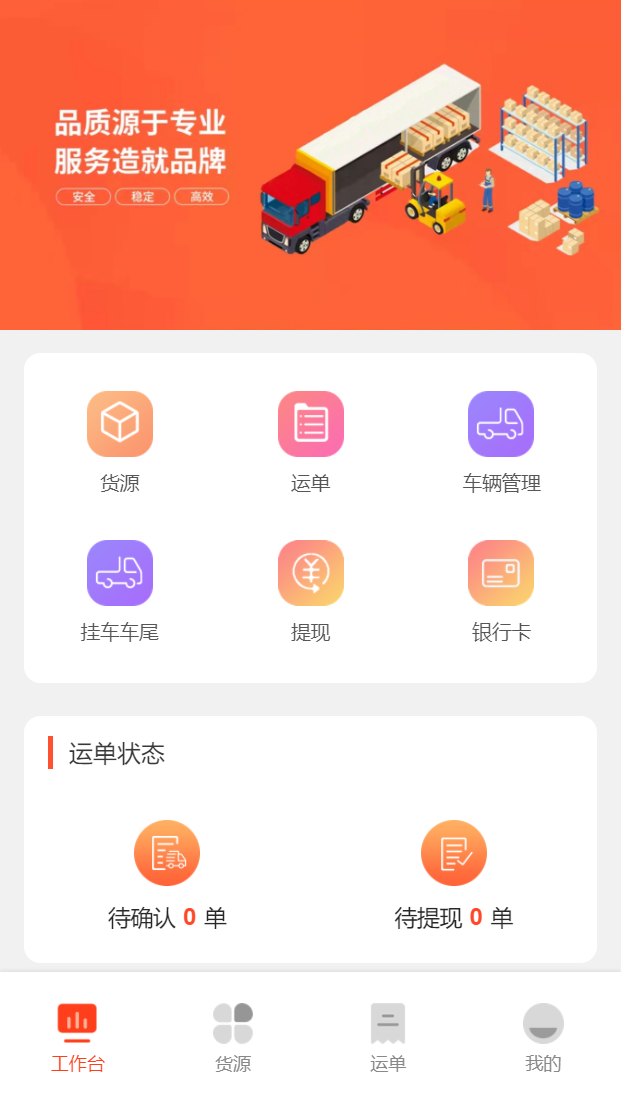This screenshot has height=1104, width=621.
Task: Open the logistics promo banner
Action: 310,165
